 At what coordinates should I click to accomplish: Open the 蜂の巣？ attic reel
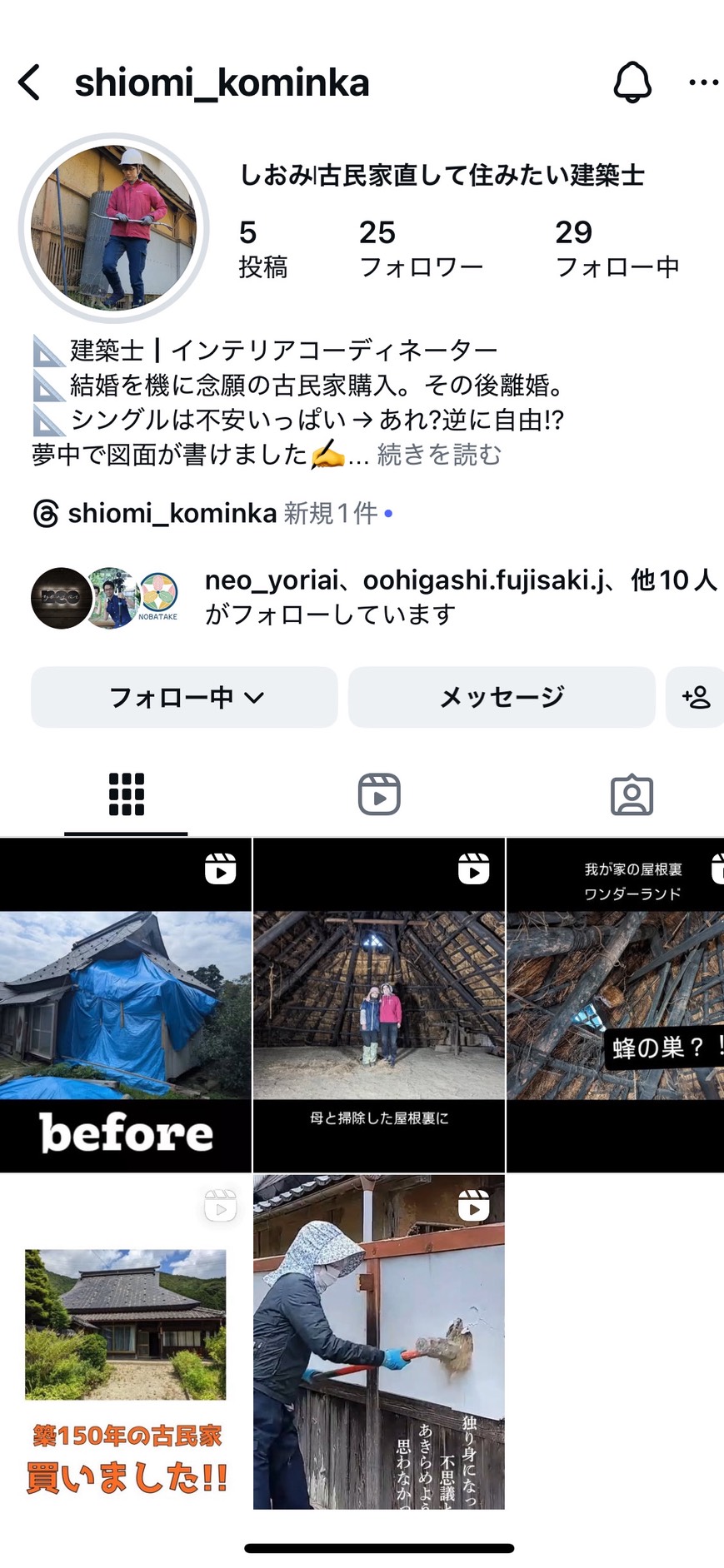(615, 1005)
